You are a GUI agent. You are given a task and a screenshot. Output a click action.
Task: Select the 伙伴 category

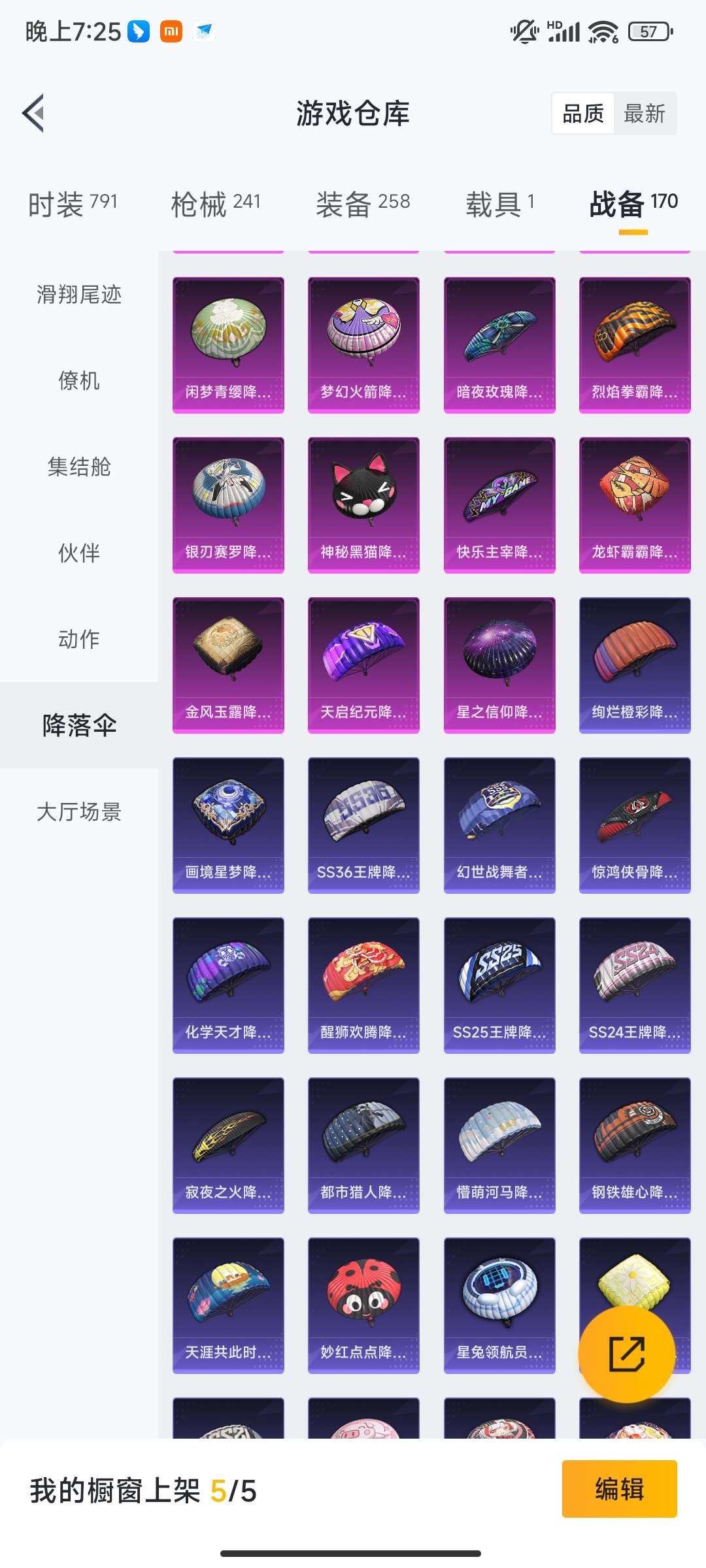79,553
